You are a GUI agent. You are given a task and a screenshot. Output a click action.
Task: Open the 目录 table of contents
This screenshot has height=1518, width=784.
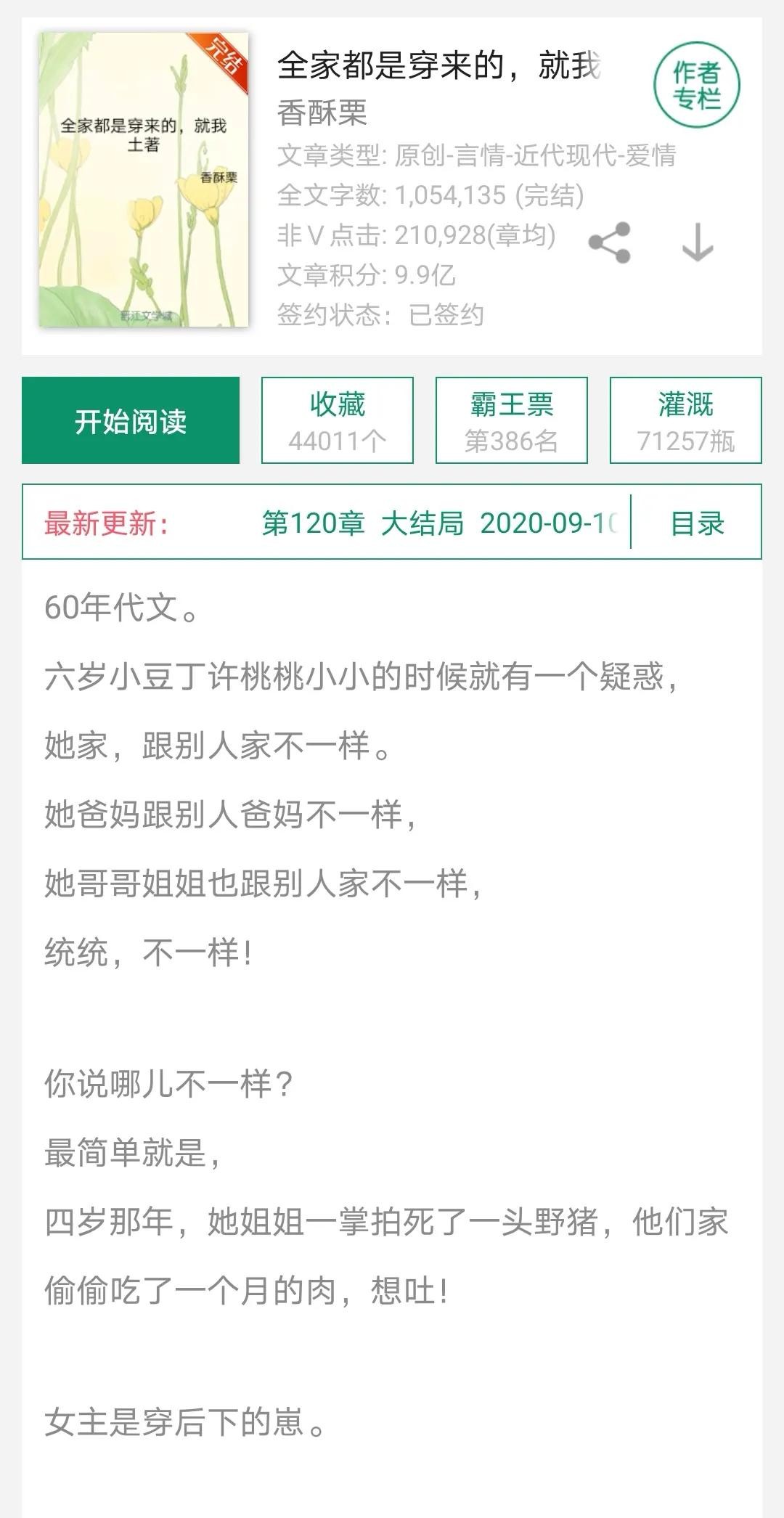(x=697, y=523)
